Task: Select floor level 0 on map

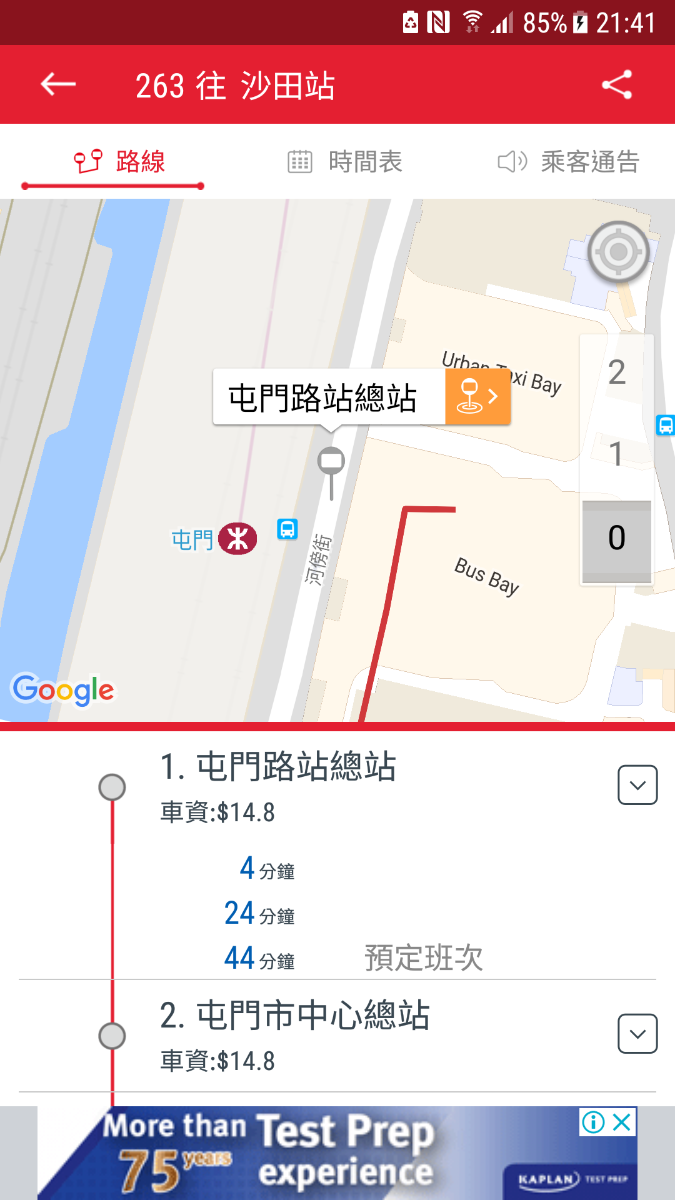Action: [617, 539]
